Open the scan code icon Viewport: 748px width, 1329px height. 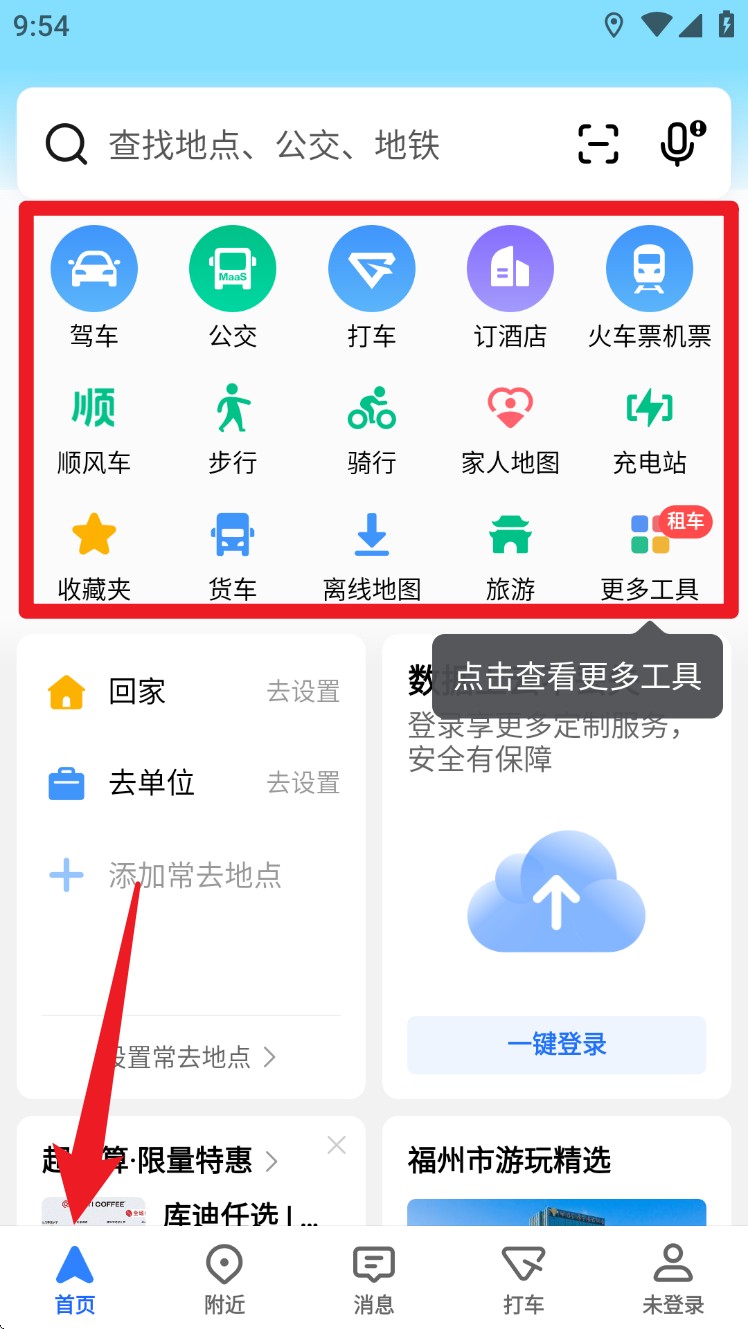pos(598,145)
